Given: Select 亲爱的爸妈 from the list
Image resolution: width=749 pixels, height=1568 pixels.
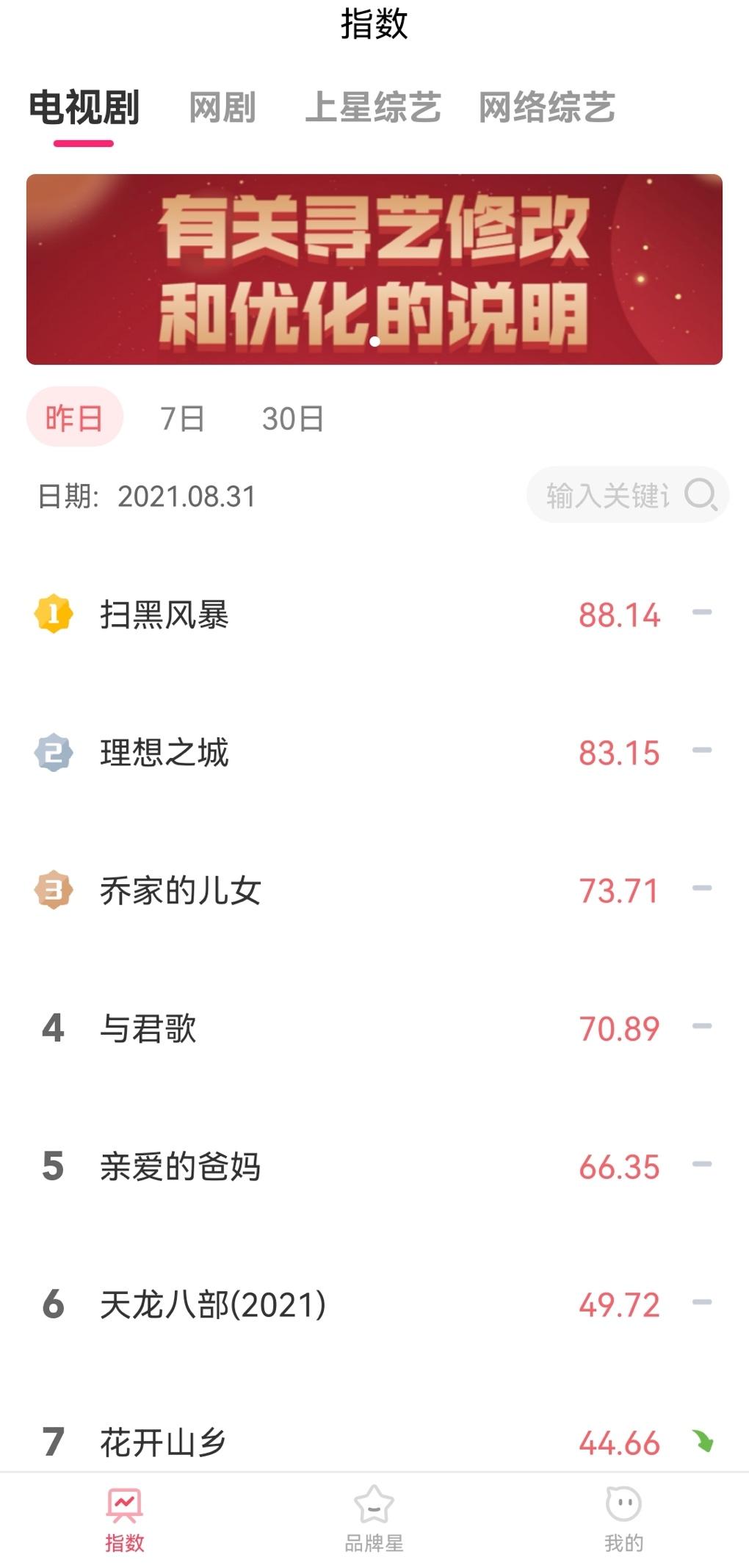Looking at the screenshot, I should click(181, 1166).
